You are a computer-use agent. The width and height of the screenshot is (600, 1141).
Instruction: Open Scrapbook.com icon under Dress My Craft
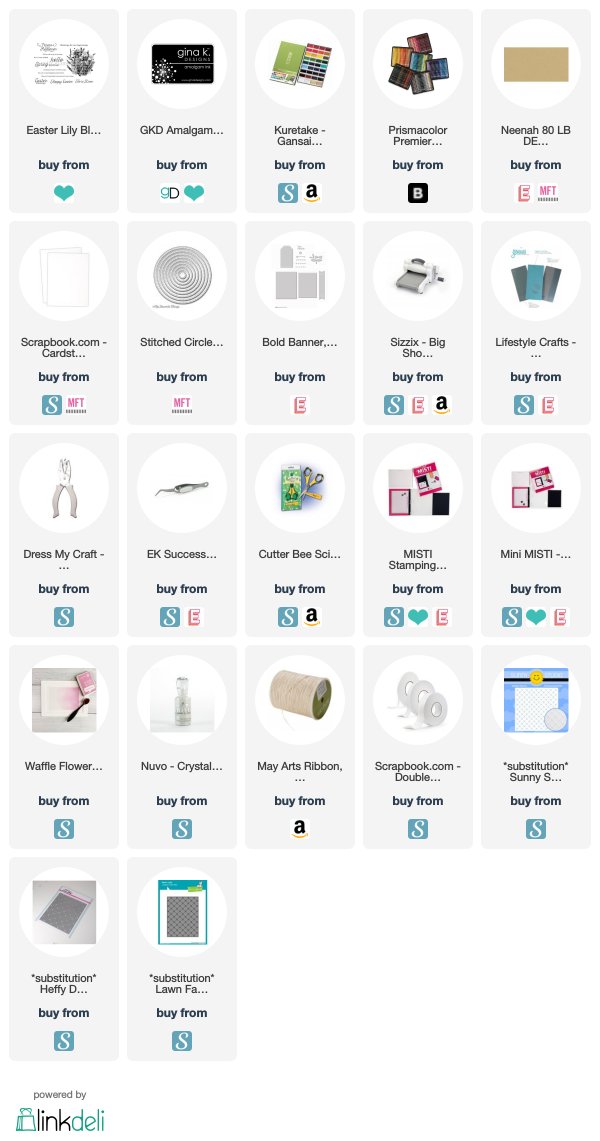click(x=64, y=617)
